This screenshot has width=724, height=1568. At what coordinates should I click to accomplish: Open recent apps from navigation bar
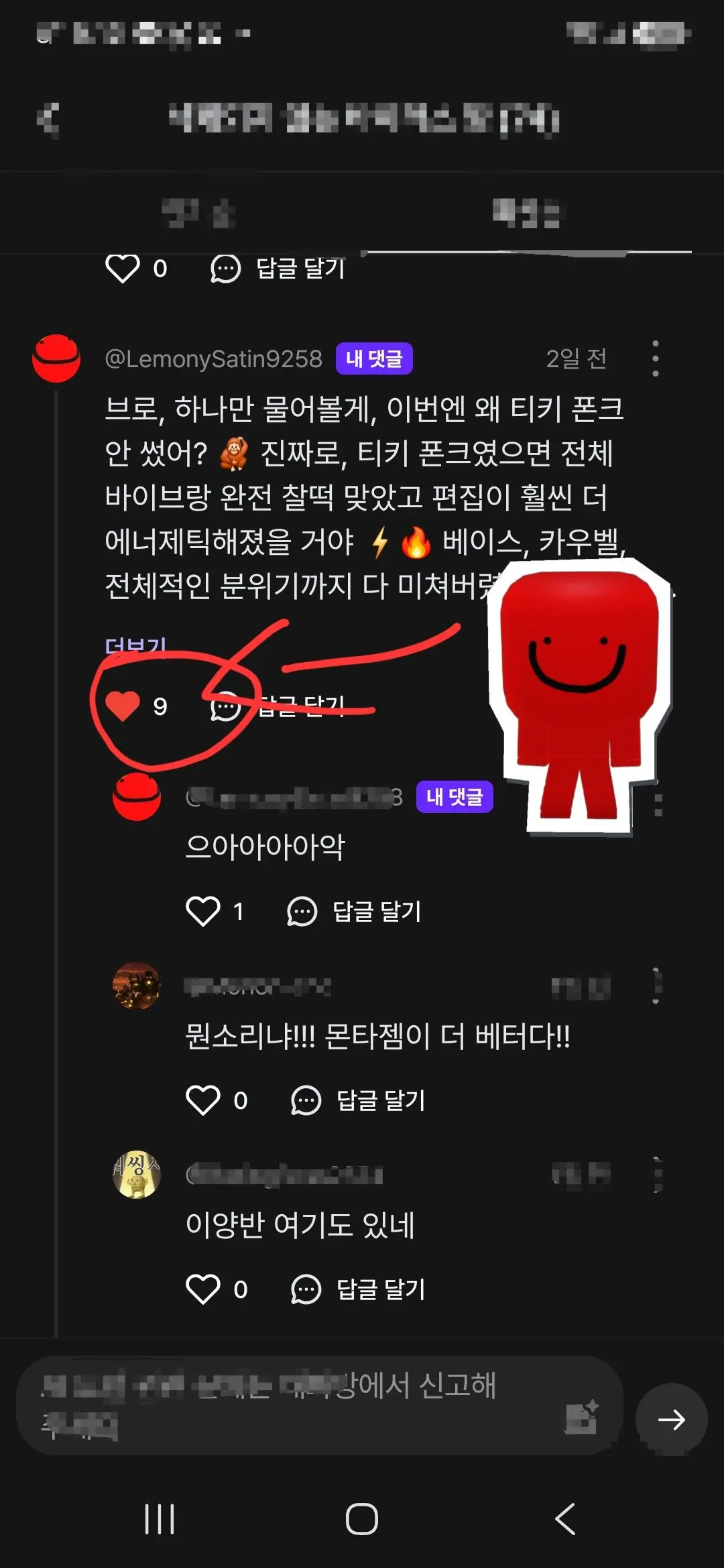pos(160,1518)
